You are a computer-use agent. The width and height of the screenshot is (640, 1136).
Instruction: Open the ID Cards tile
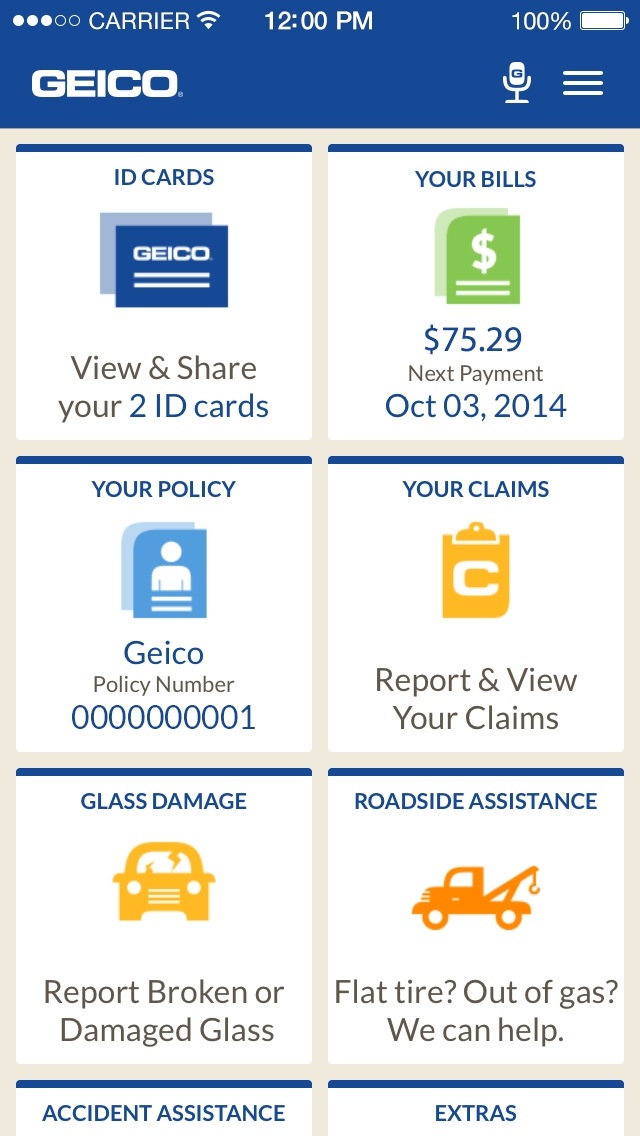[x=164, y=292]
